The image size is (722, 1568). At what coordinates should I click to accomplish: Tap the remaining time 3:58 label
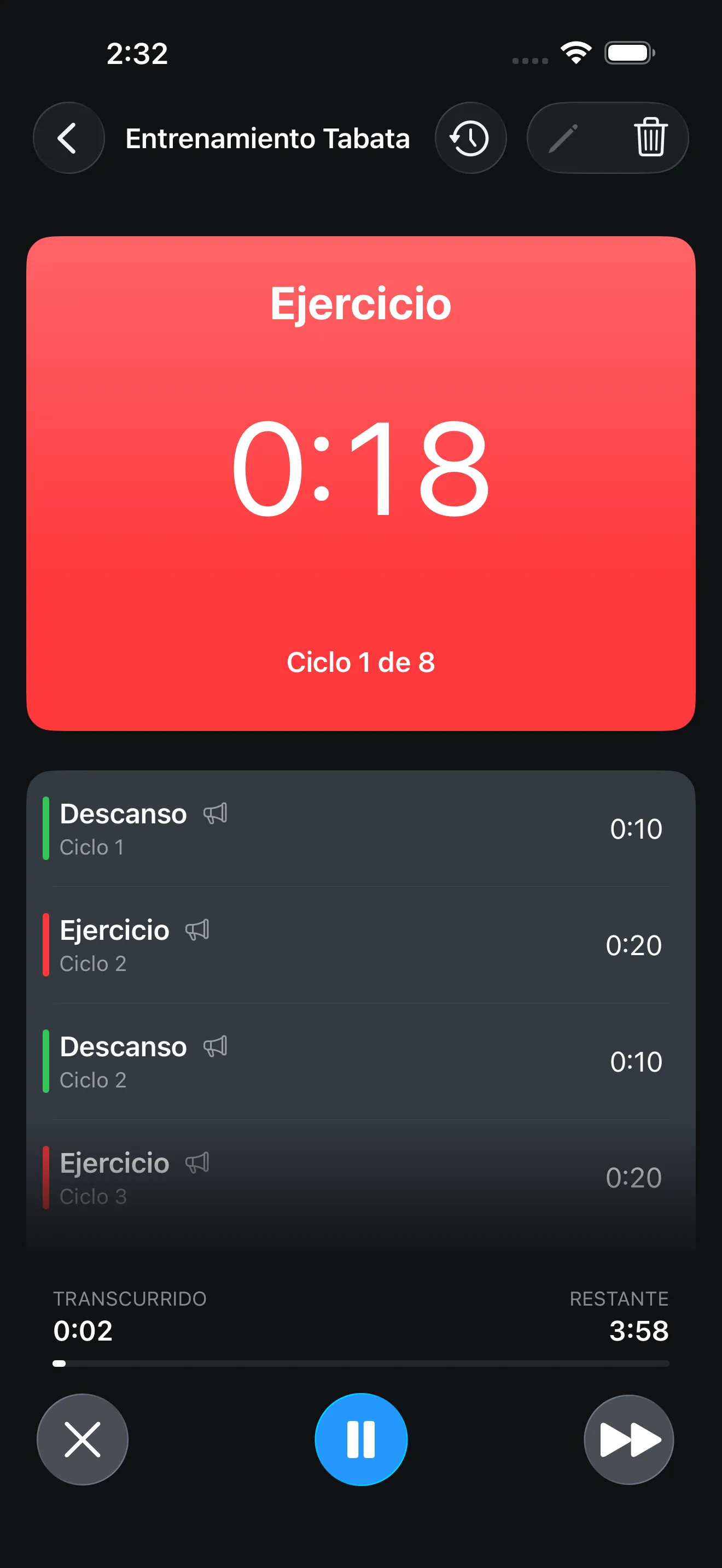click(639, 1330)
